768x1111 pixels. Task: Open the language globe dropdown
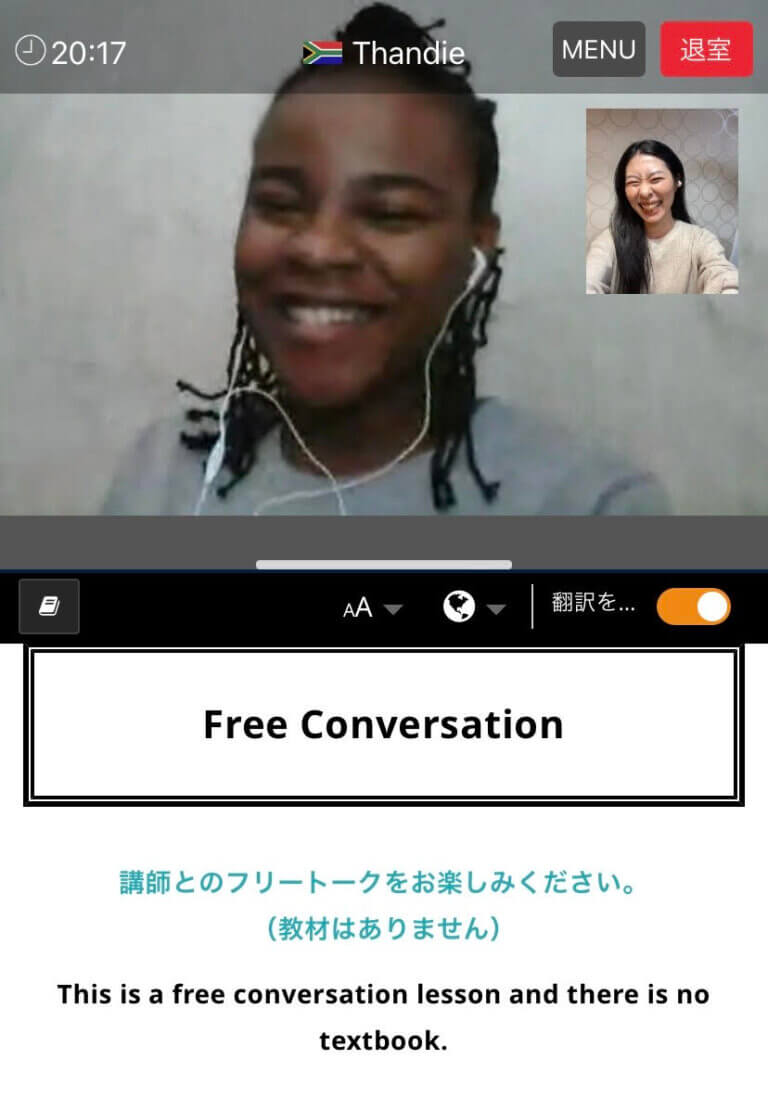(x=473, y=607)
